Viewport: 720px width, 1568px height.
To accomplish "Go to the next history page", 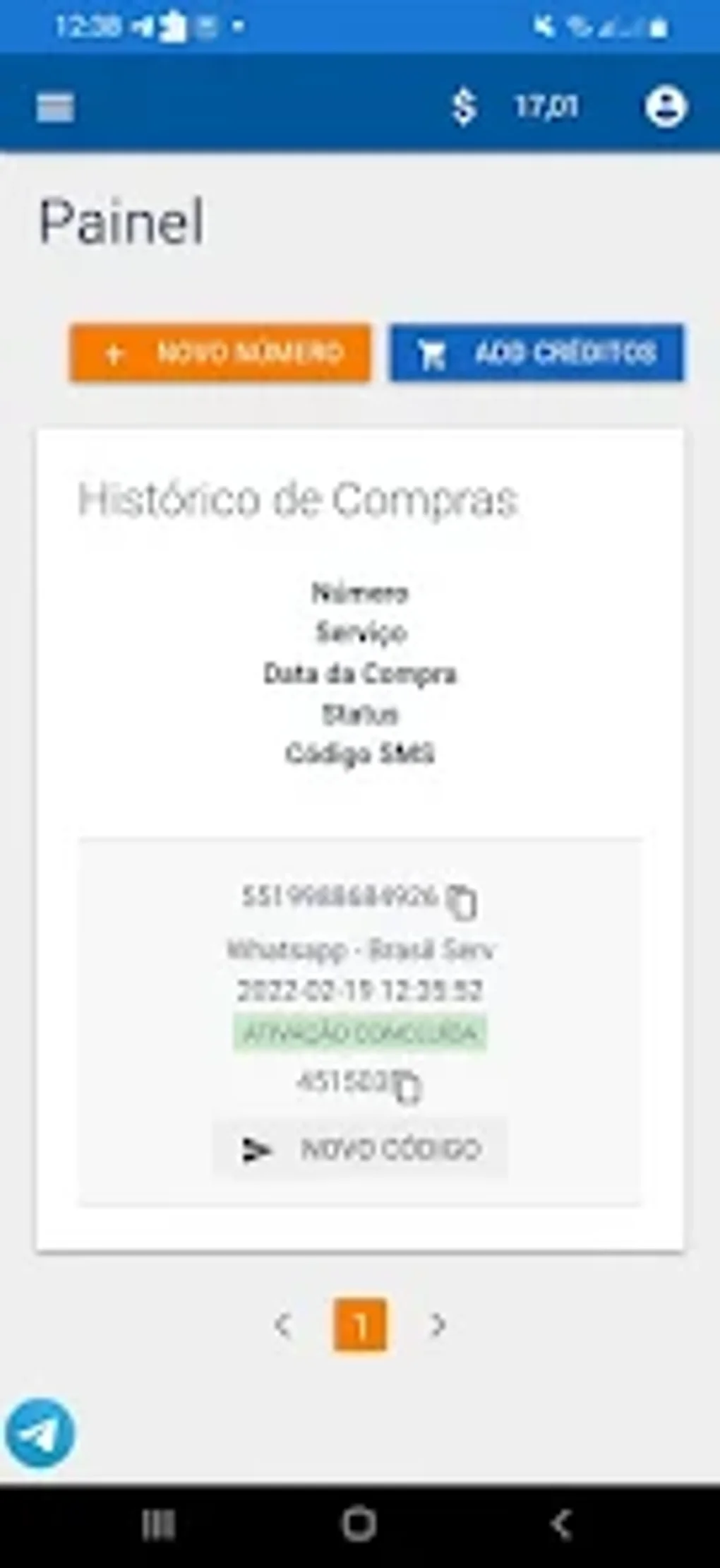I will point(438,1324).
